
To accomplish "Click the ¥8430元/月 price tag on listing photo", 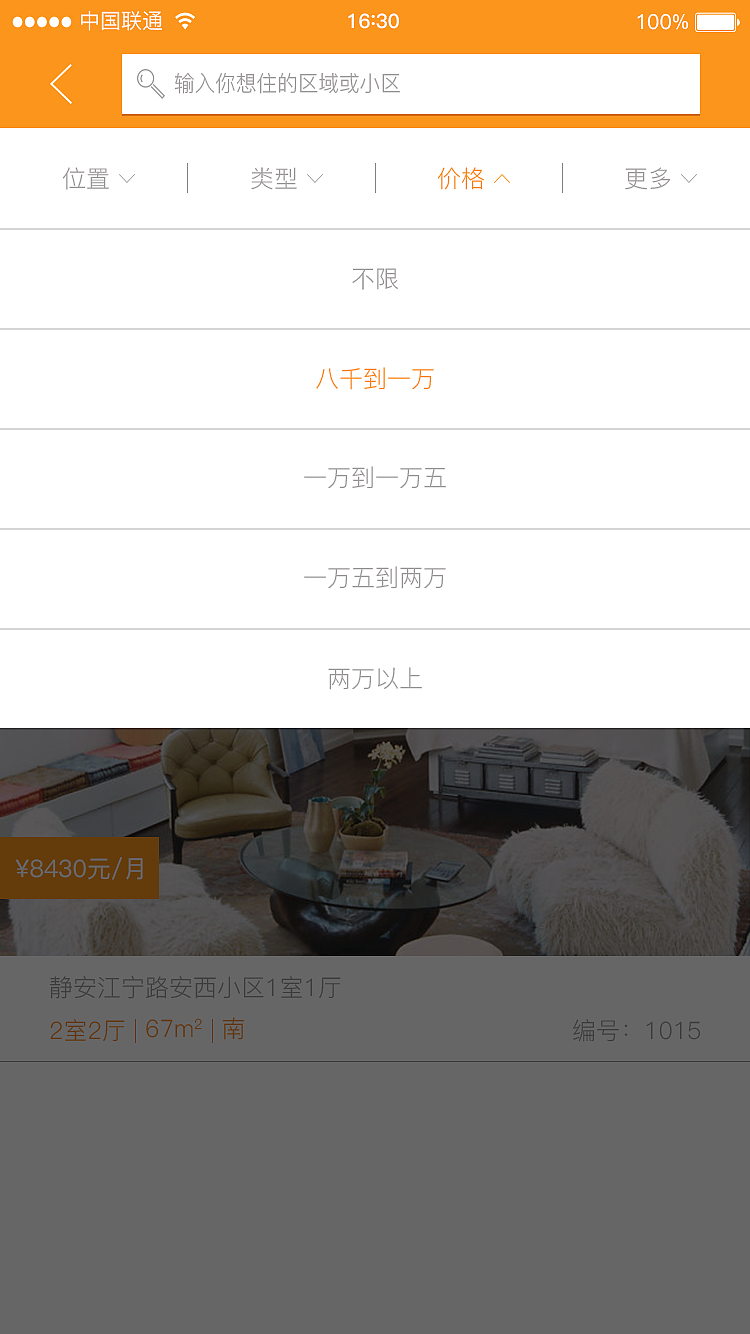I will pyautogui.click(x=80, y=868).
